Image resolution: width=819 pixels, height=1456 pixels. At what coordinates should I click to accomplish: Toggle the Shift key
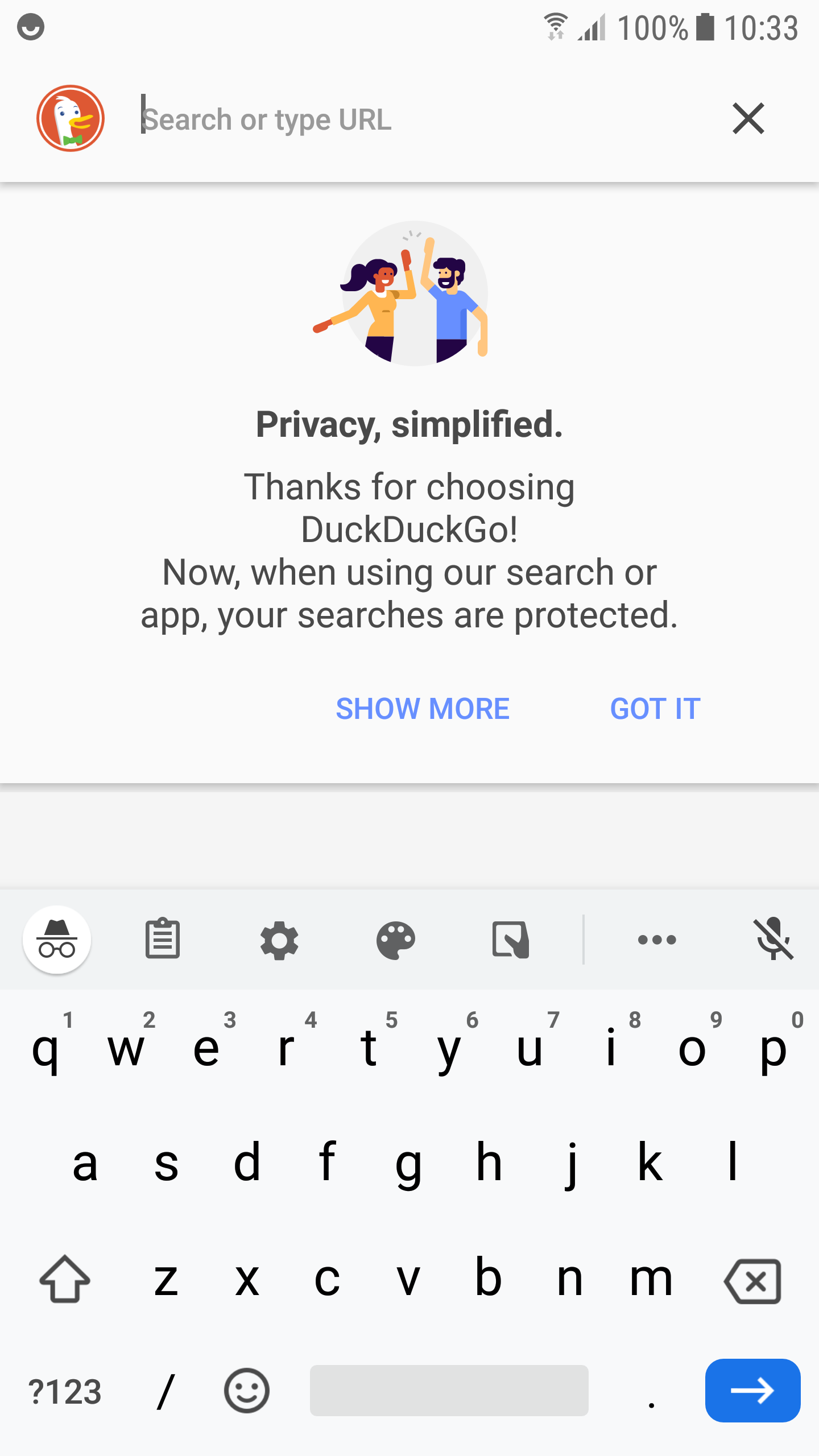[64, 1280]
